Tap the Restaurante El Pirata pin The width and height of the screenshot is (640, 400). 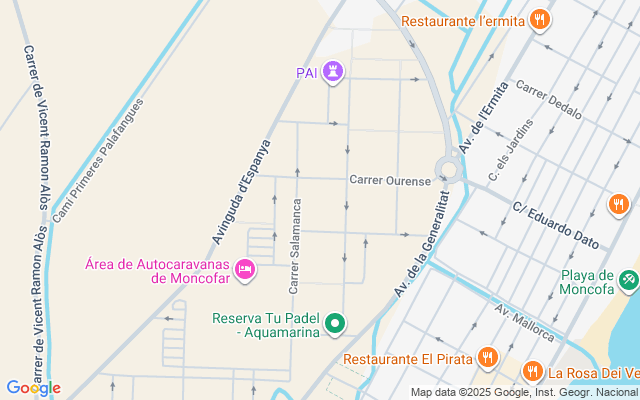point(487,358)
